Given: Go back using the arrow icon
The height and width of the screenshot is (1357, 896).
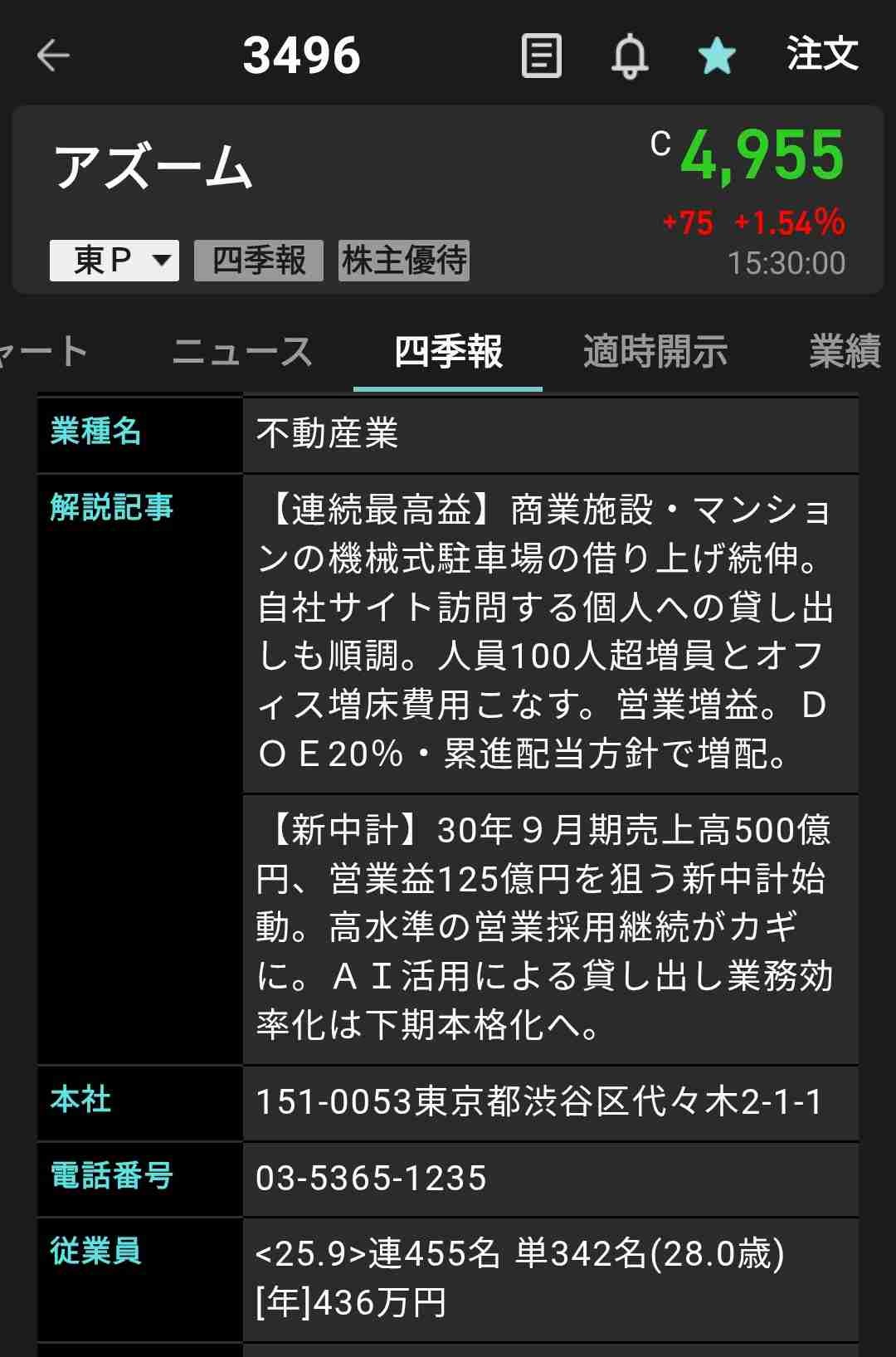Looking at the screenshot, I should (x=53, y=56).
